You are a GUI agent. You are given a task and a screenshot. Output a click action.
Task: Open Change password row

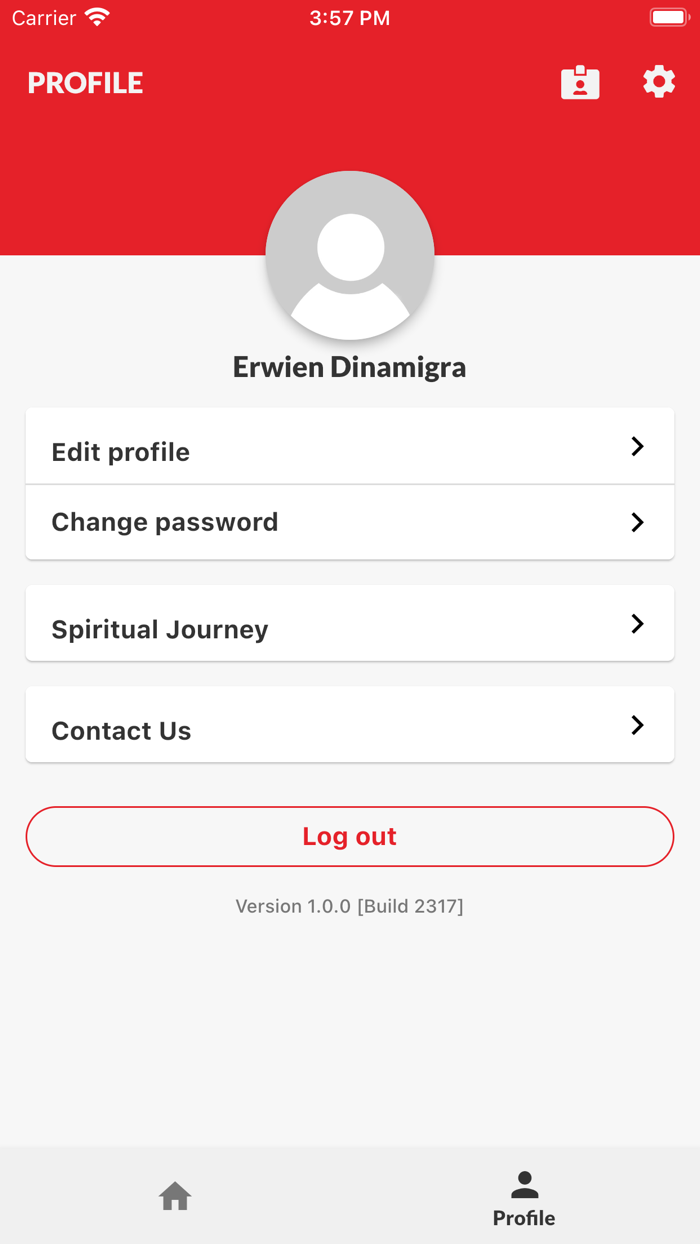tap(350, 522)
